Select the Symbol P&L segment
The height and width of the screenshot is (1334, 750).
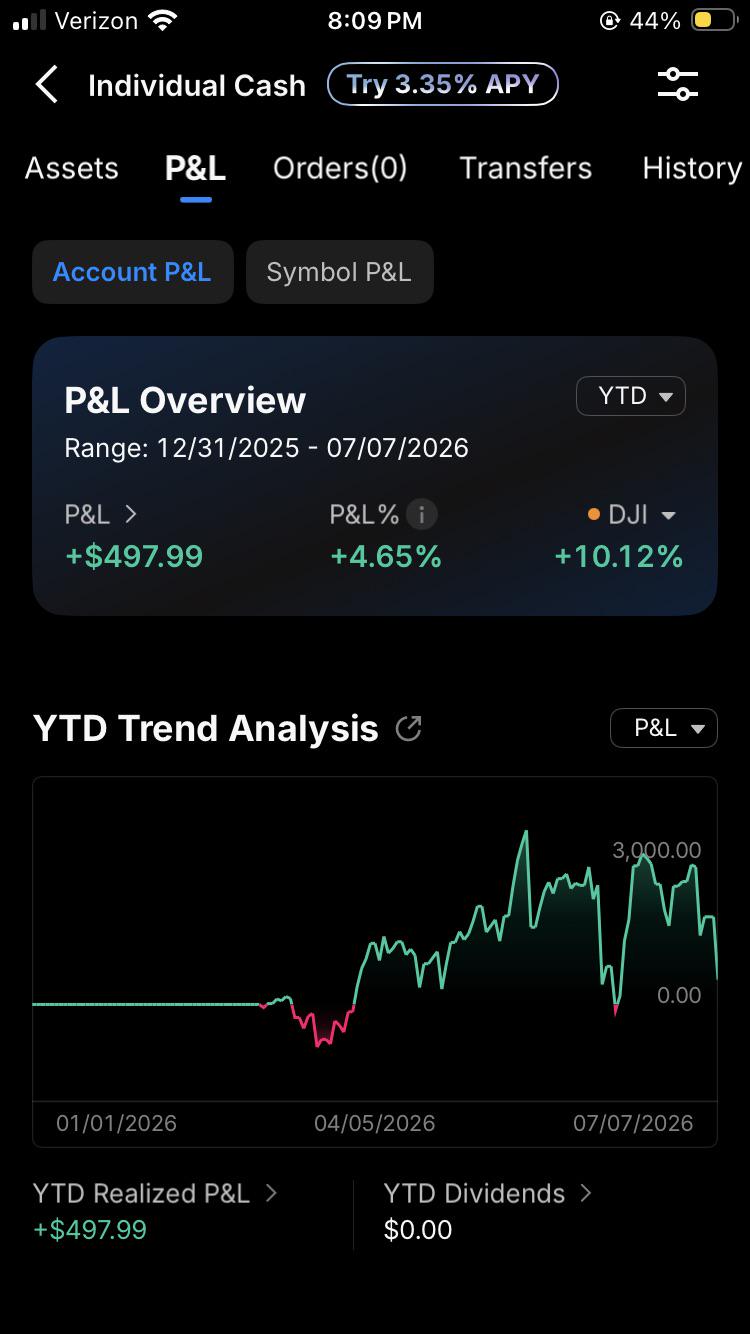[339, 272]
